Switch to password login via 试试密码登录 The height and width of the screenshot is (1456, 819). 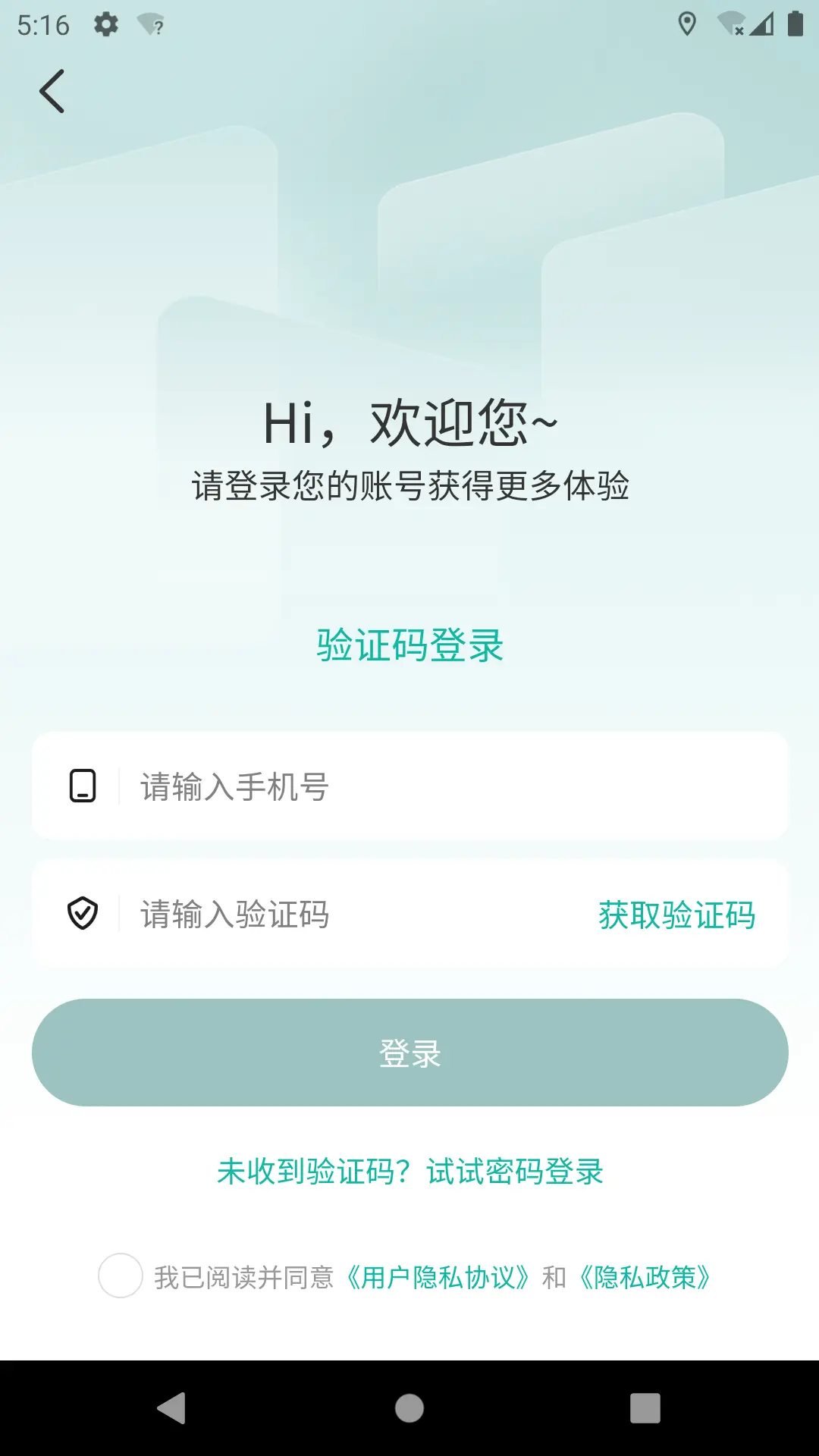(514, 1172)
